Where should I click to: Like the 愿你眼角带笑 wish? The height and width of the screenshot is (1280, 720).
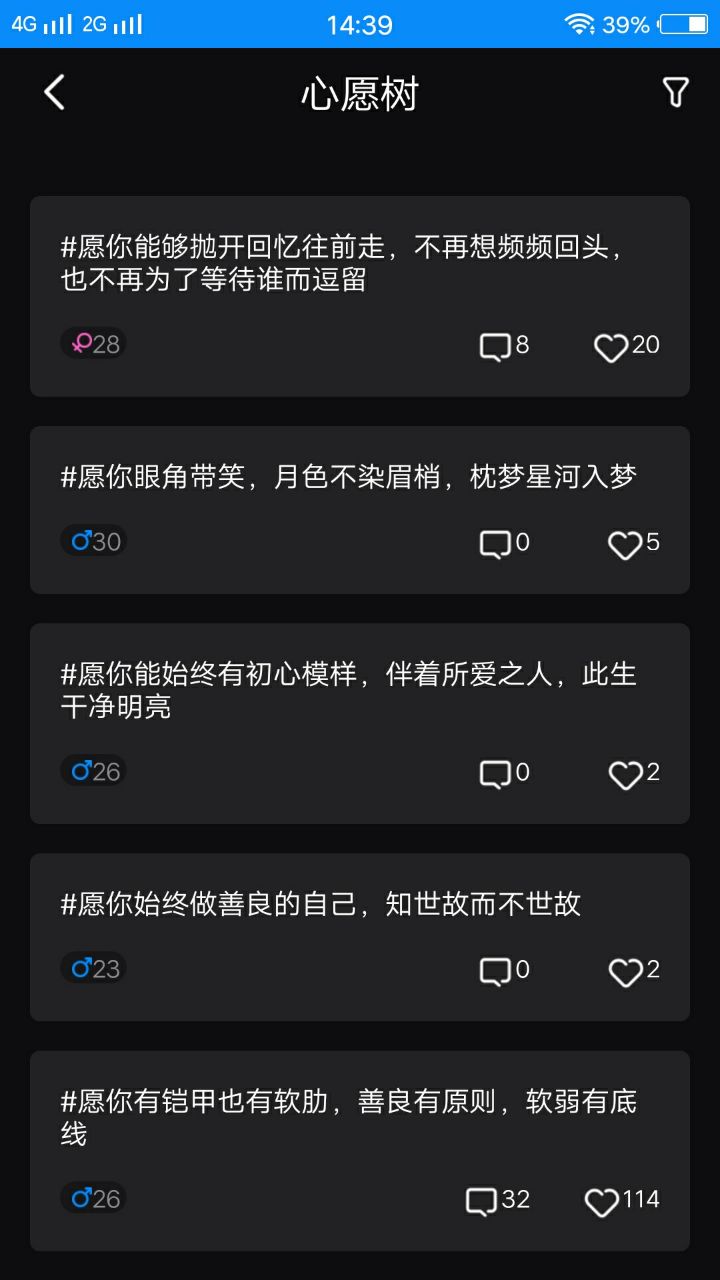point(625,544)
